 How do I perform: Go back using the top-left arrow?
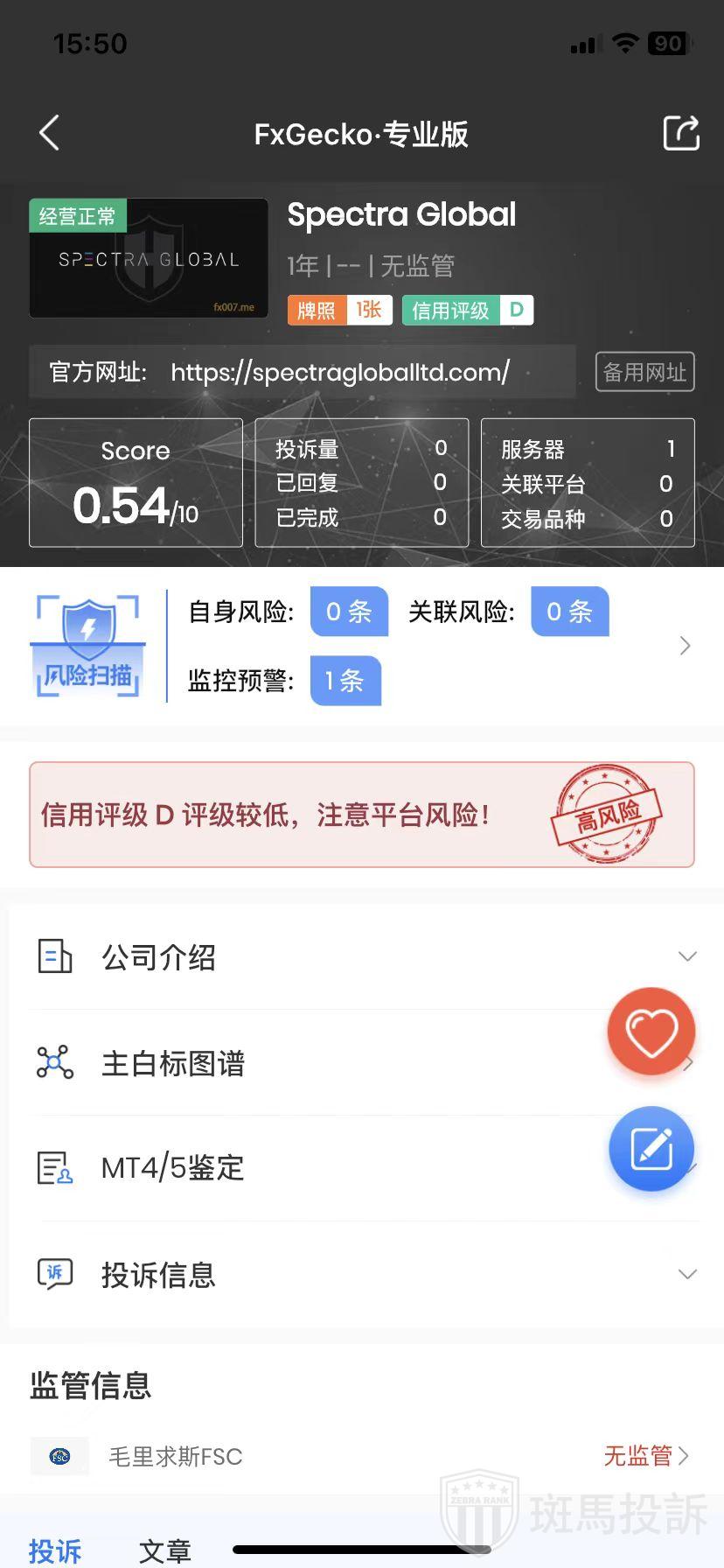coord(50,133)
